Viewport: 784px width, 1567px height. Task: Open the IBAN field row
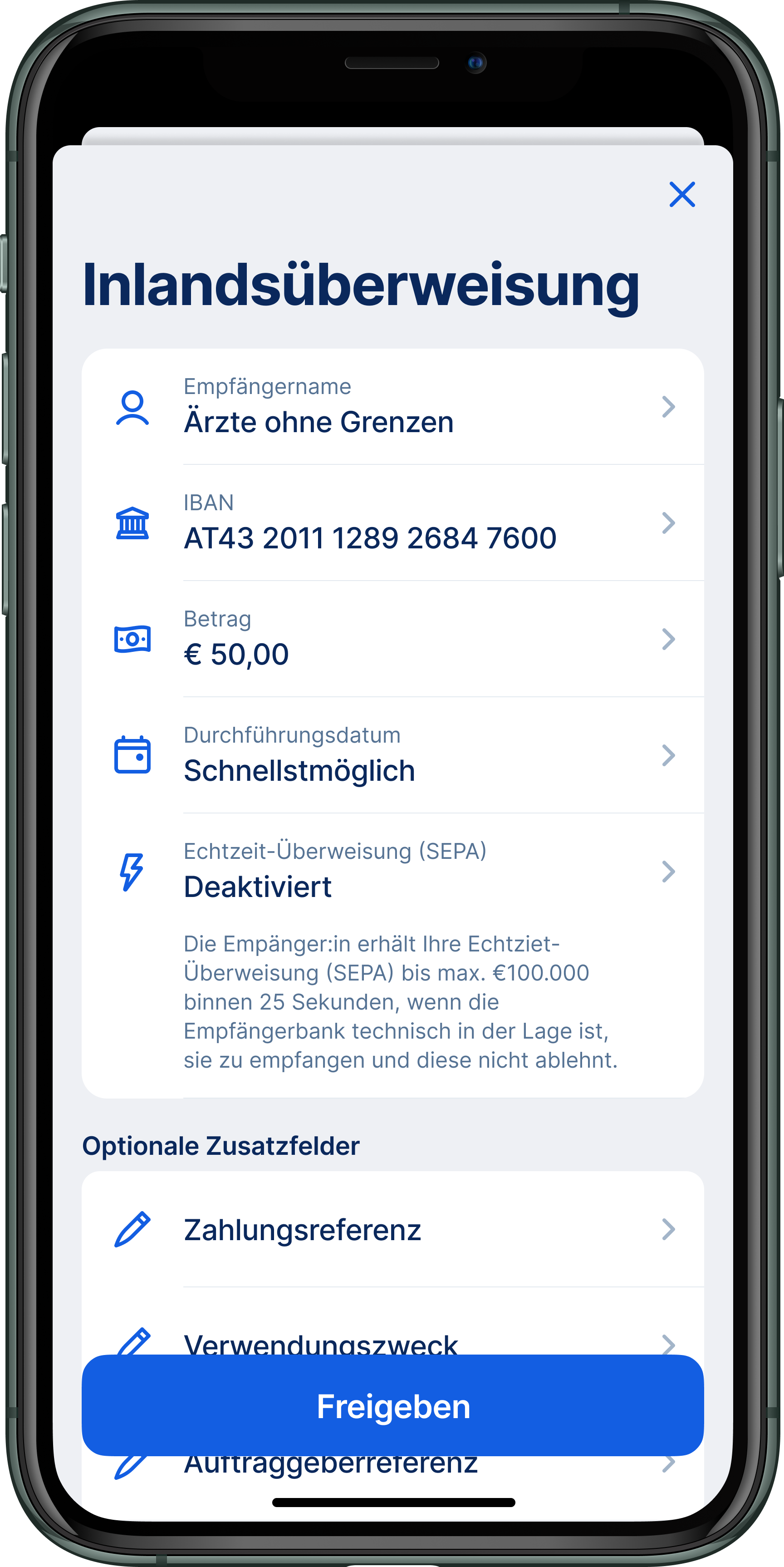pyautogui.click(x=392, y=522)
